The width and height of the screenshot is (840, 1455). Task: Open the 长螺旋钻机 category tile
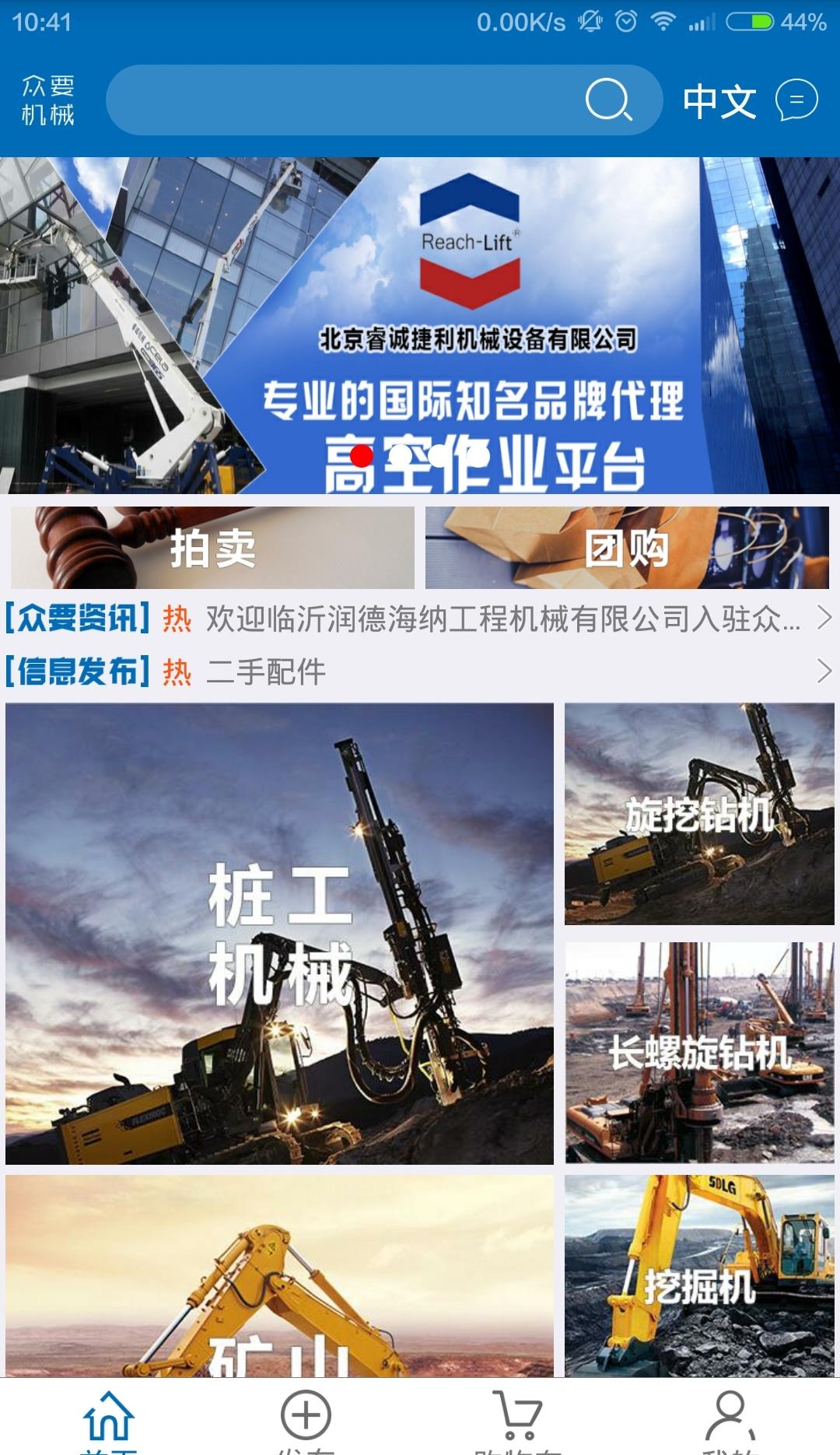click(699, 1053)
